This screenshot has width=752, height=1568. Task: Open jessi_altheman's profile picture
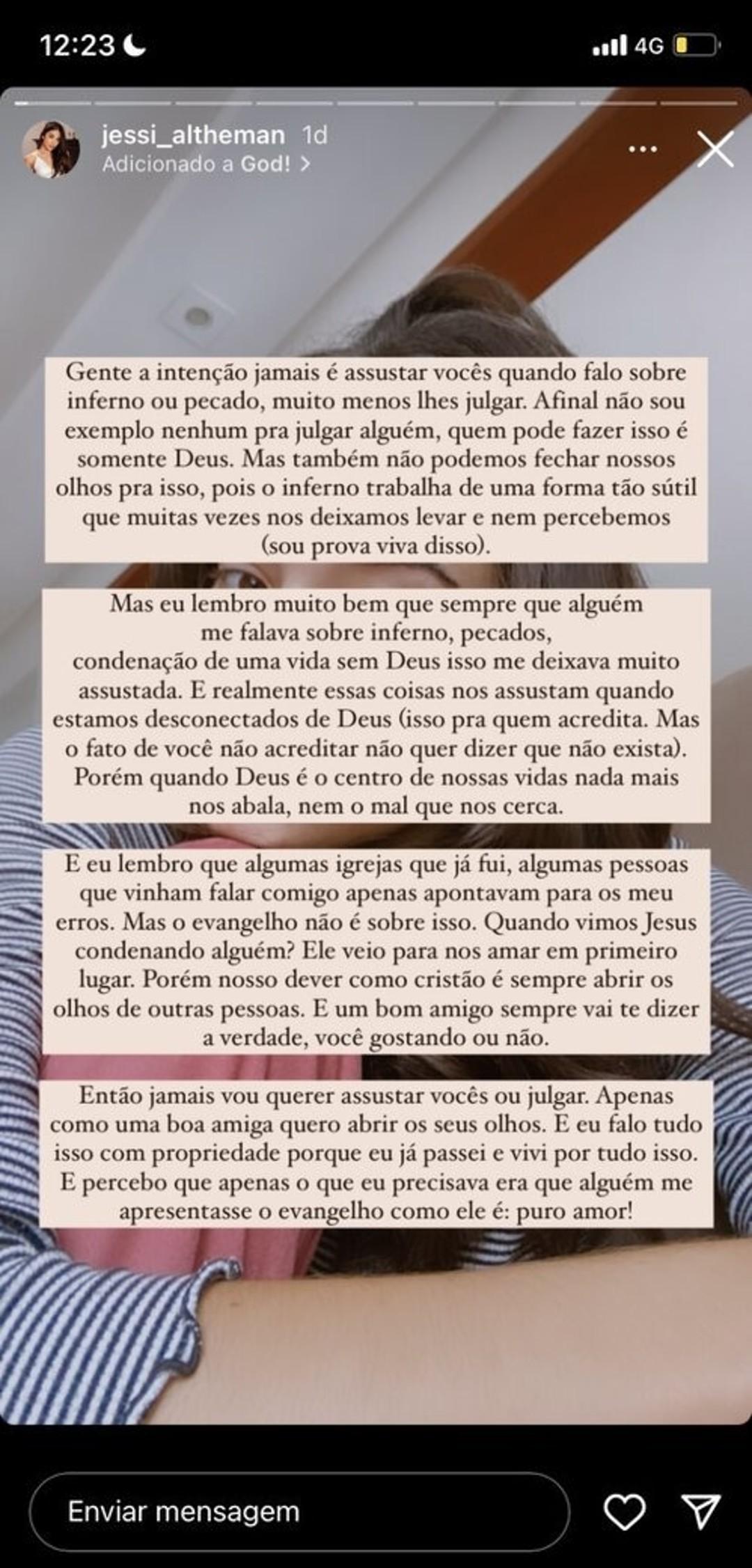50,149
